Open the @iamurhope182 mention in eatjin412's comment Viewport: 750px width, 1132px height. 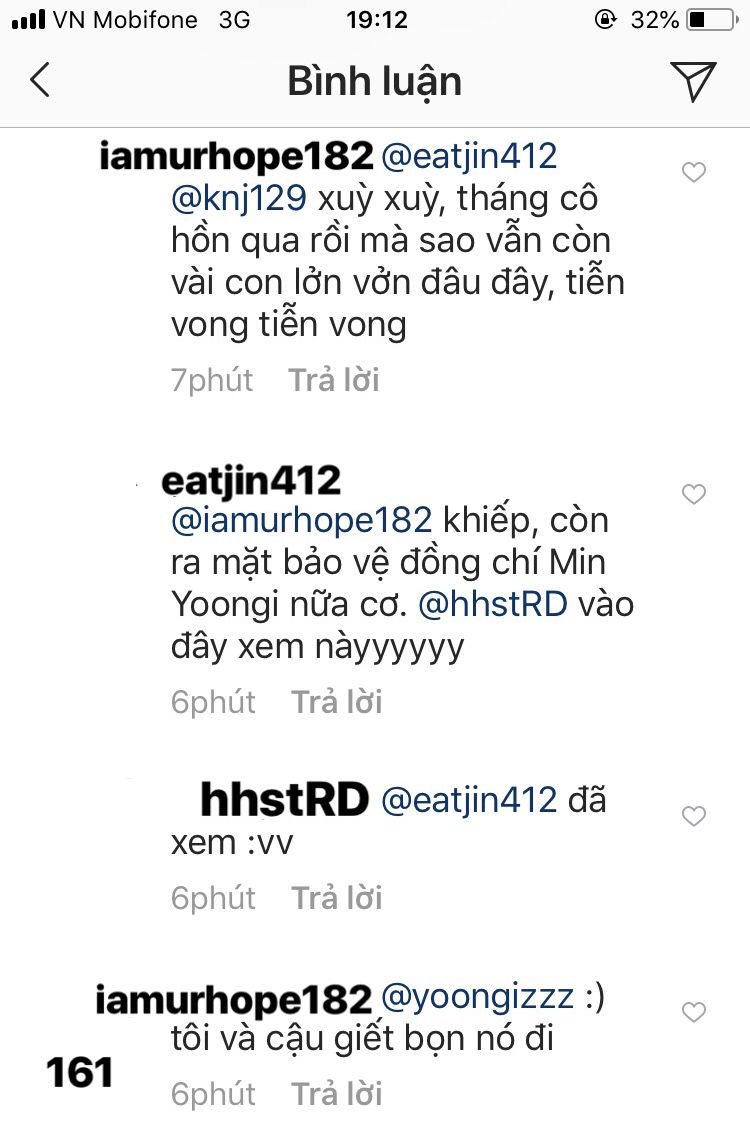pyautogui.click(x=301, y=520)
